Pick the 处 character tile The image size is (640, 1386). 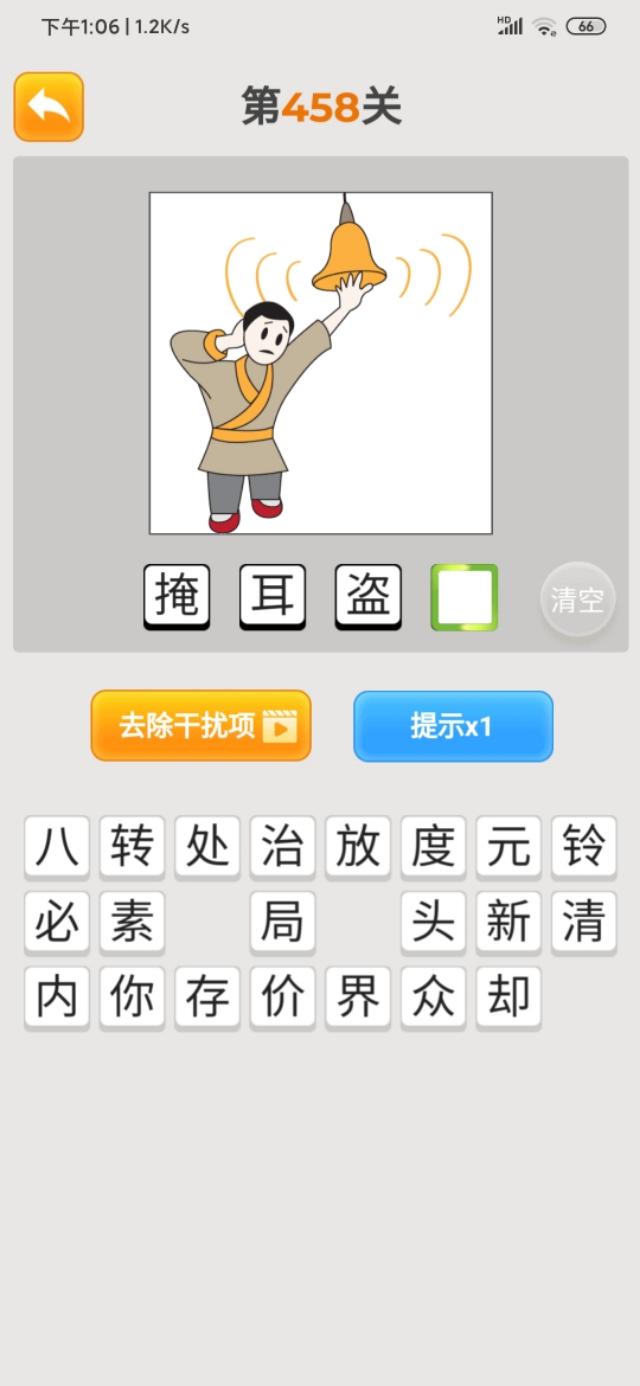click(x=207, y=848)
